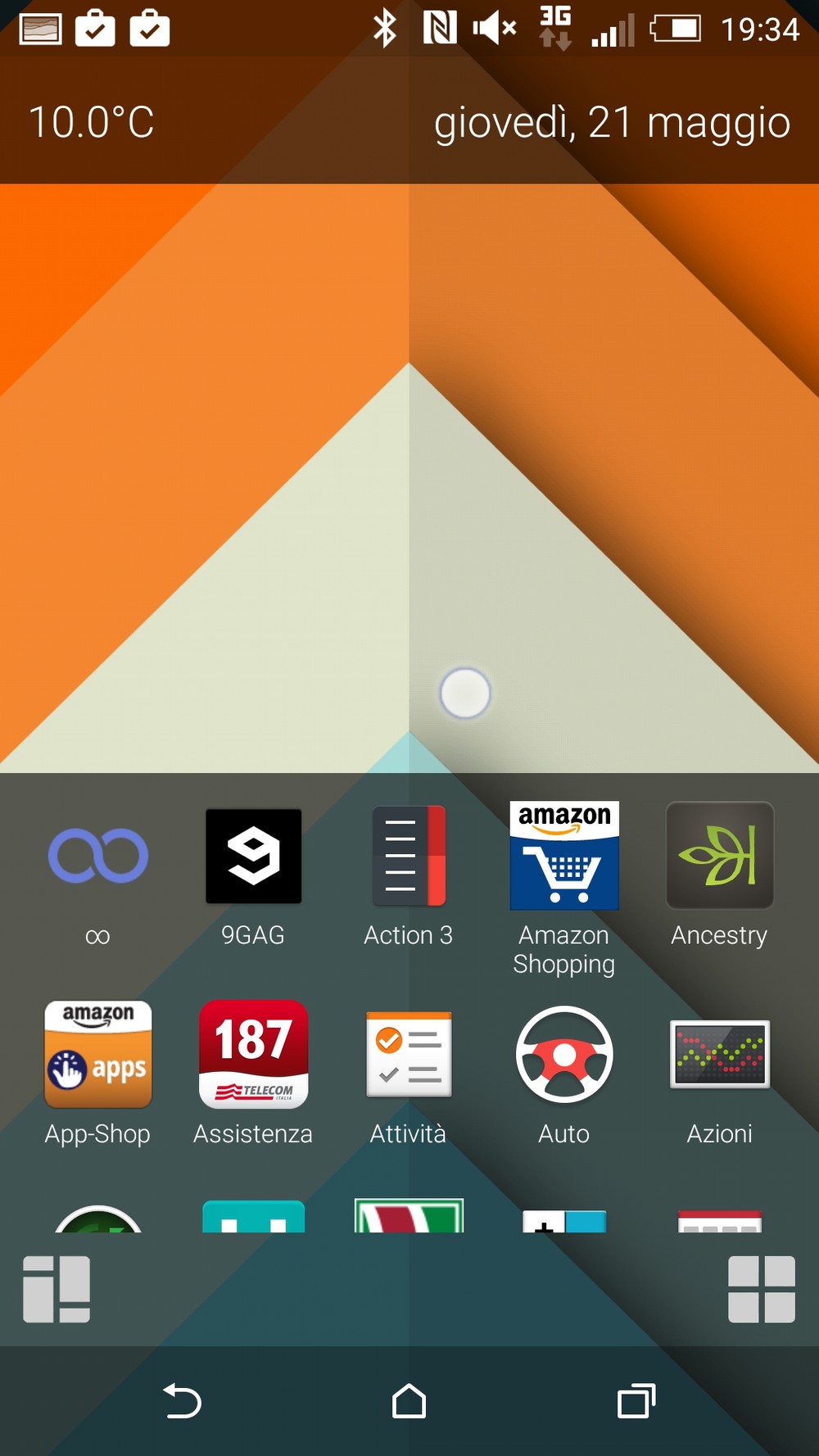This screenshot has height=1456, width=819.
Task: Go back using the navigation bar
Action: click(182, 1401)
